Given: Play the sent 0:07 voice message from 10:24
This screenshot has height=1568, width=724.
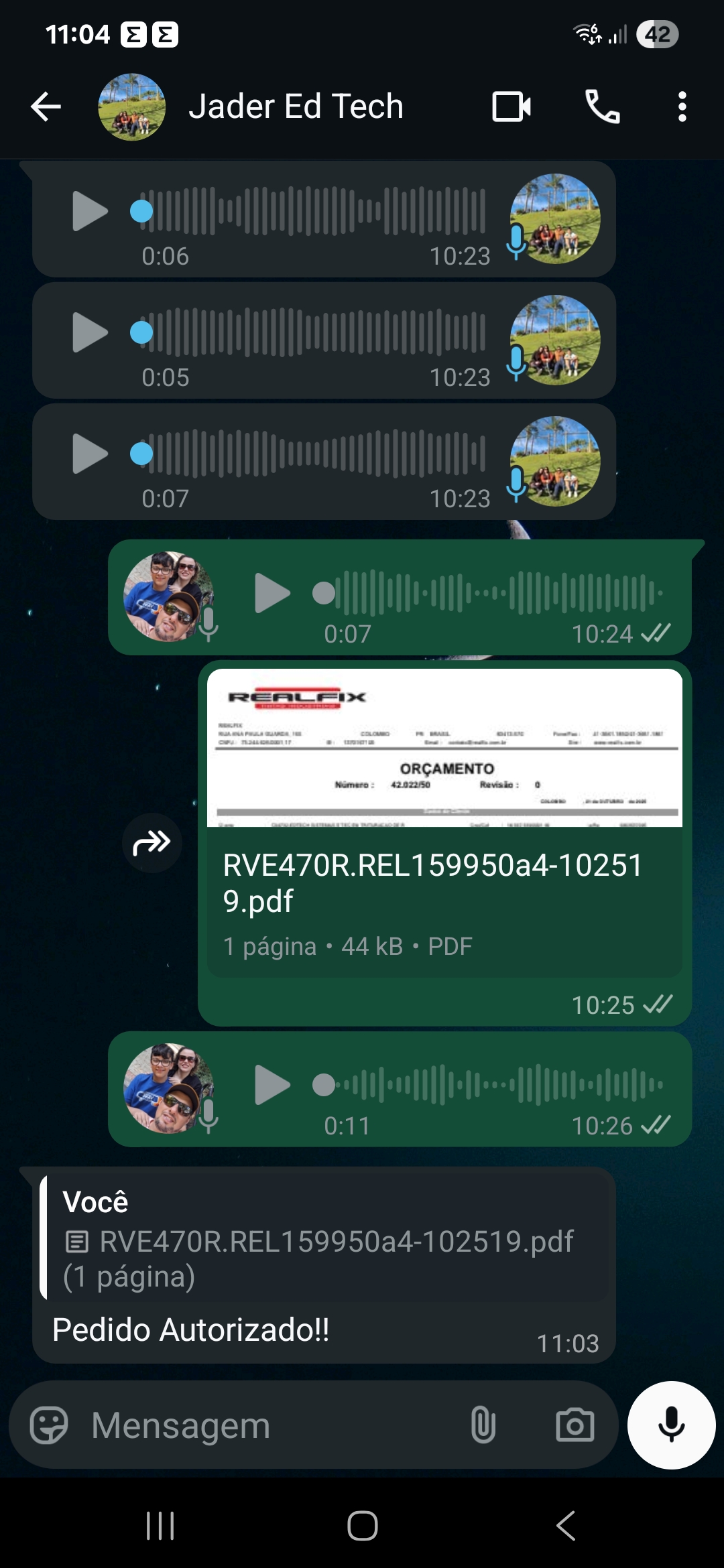Looking at the screenshot, I should pyautogui.click(x=272, y=593).
